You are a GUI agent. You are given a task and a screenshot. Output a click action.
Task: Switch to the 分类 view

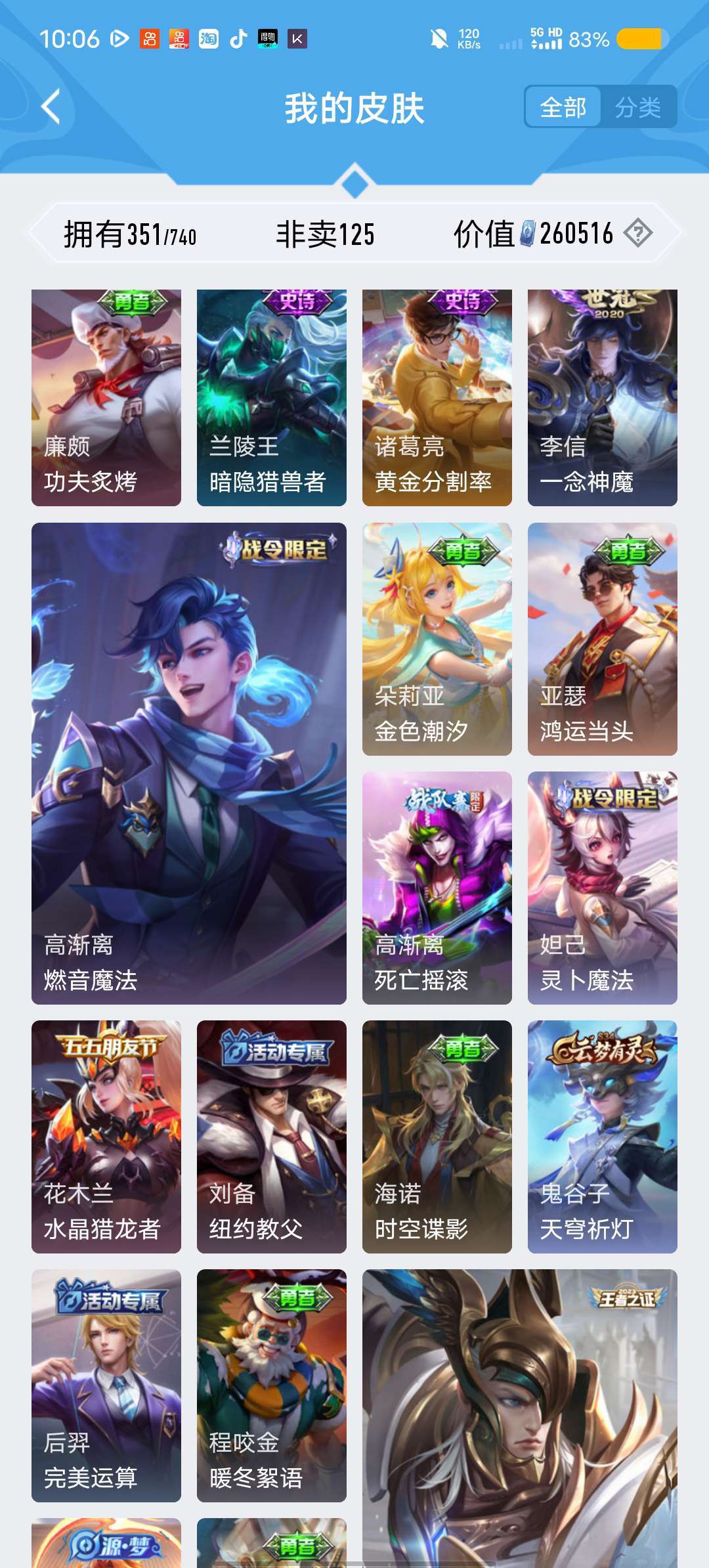coord(637,107)
